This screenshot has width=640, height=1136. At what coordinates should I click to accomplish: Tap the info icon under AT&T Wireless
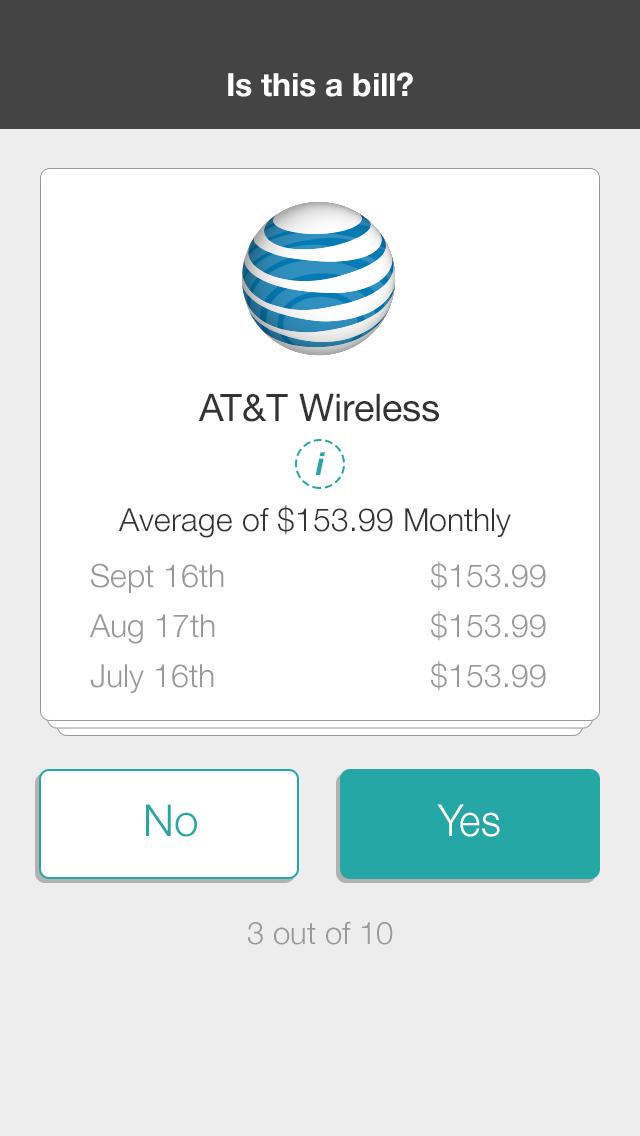tap(320, 464)
